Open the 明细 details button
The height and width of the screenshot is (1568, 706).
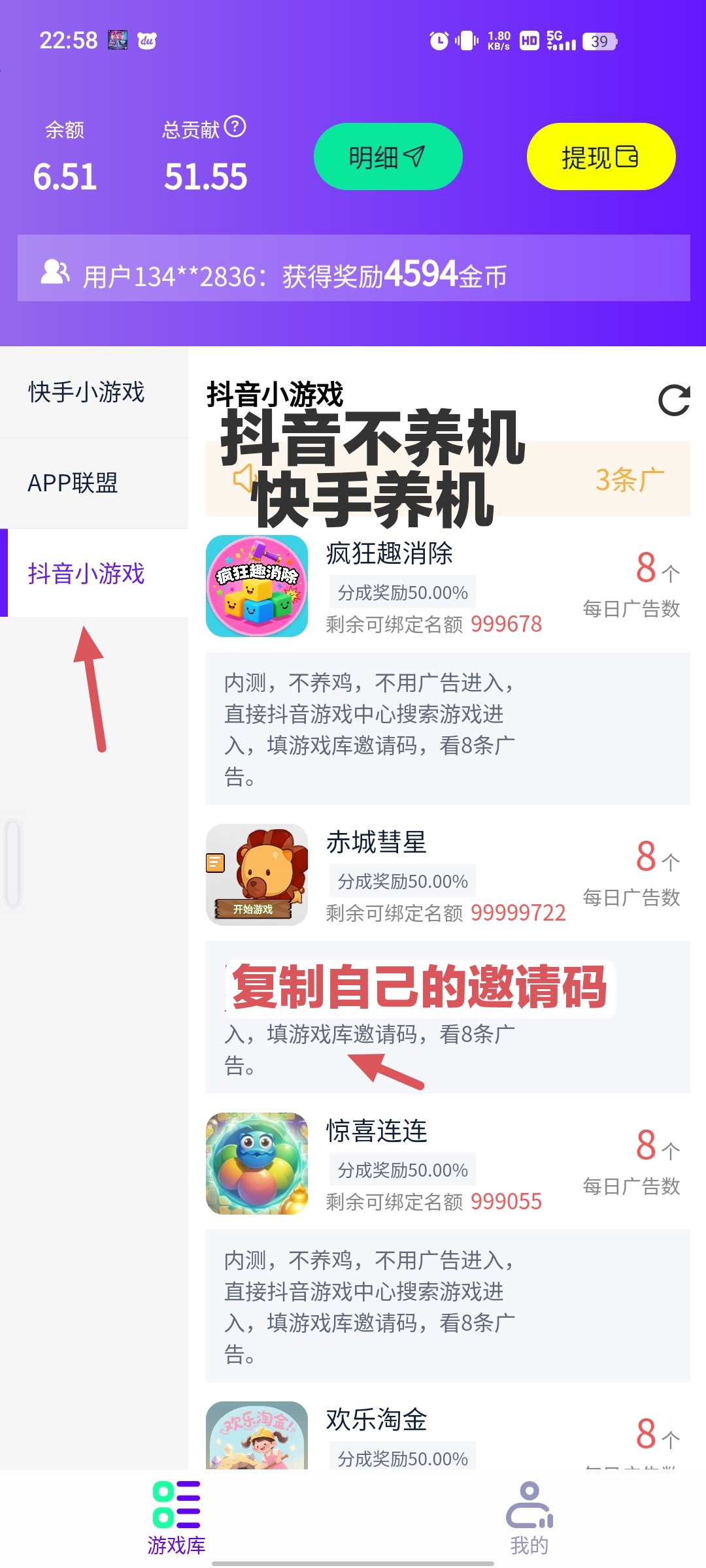click(x=388, y=157)
